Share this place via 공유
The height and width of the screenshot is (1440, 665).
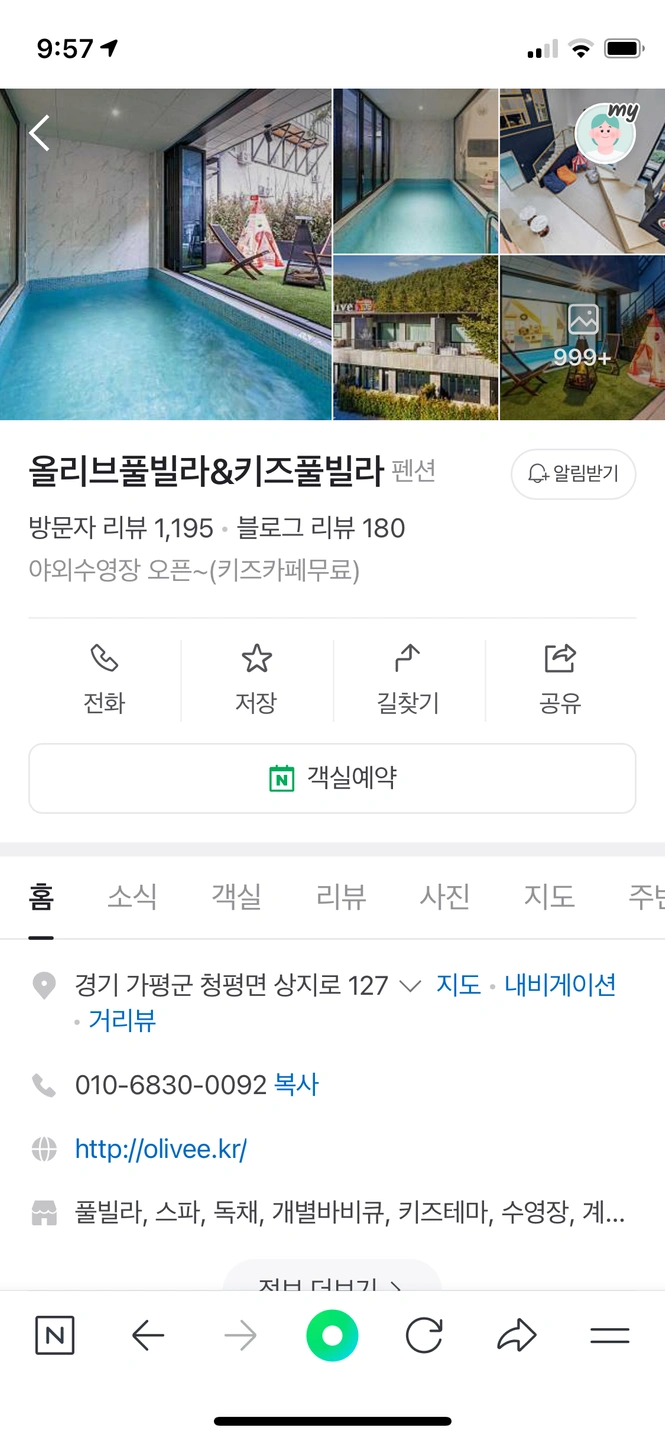point(560,680)
